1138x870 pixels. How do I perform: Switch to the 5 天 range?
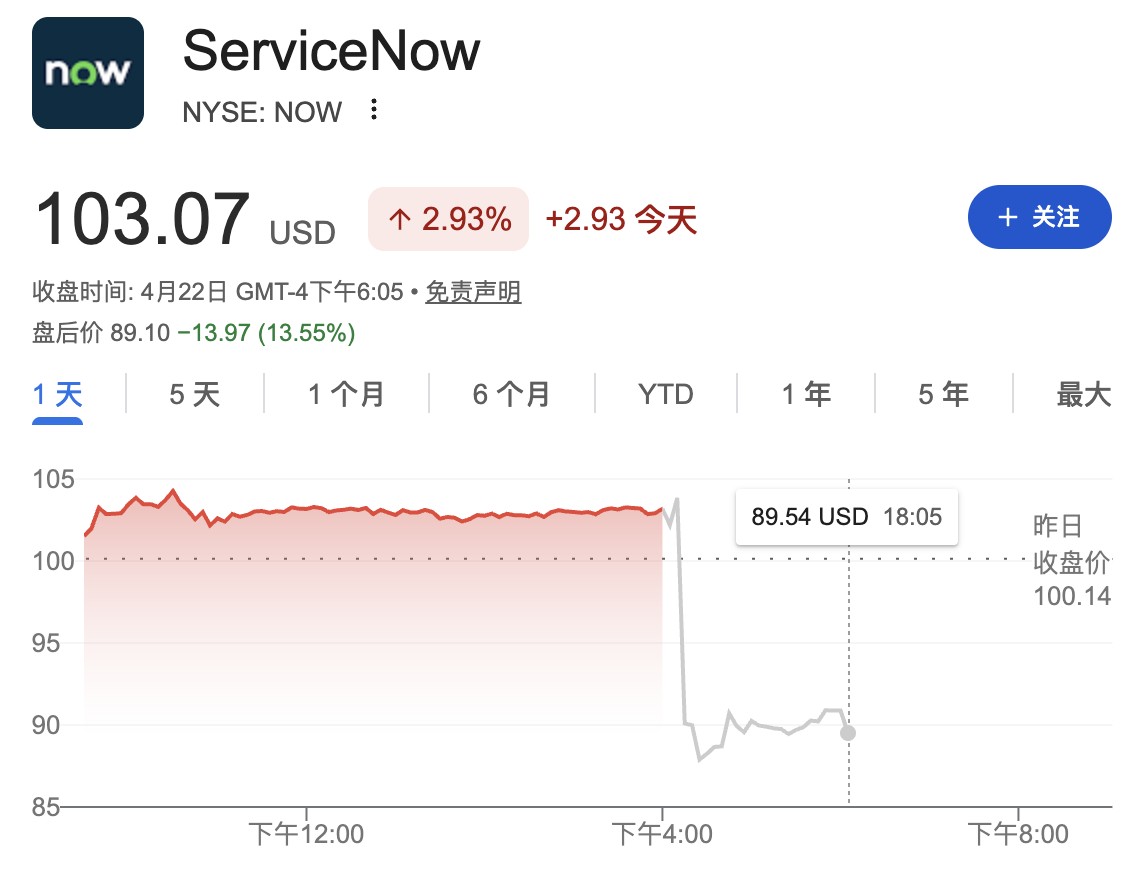pyautogui.click(x=194, y=394)
